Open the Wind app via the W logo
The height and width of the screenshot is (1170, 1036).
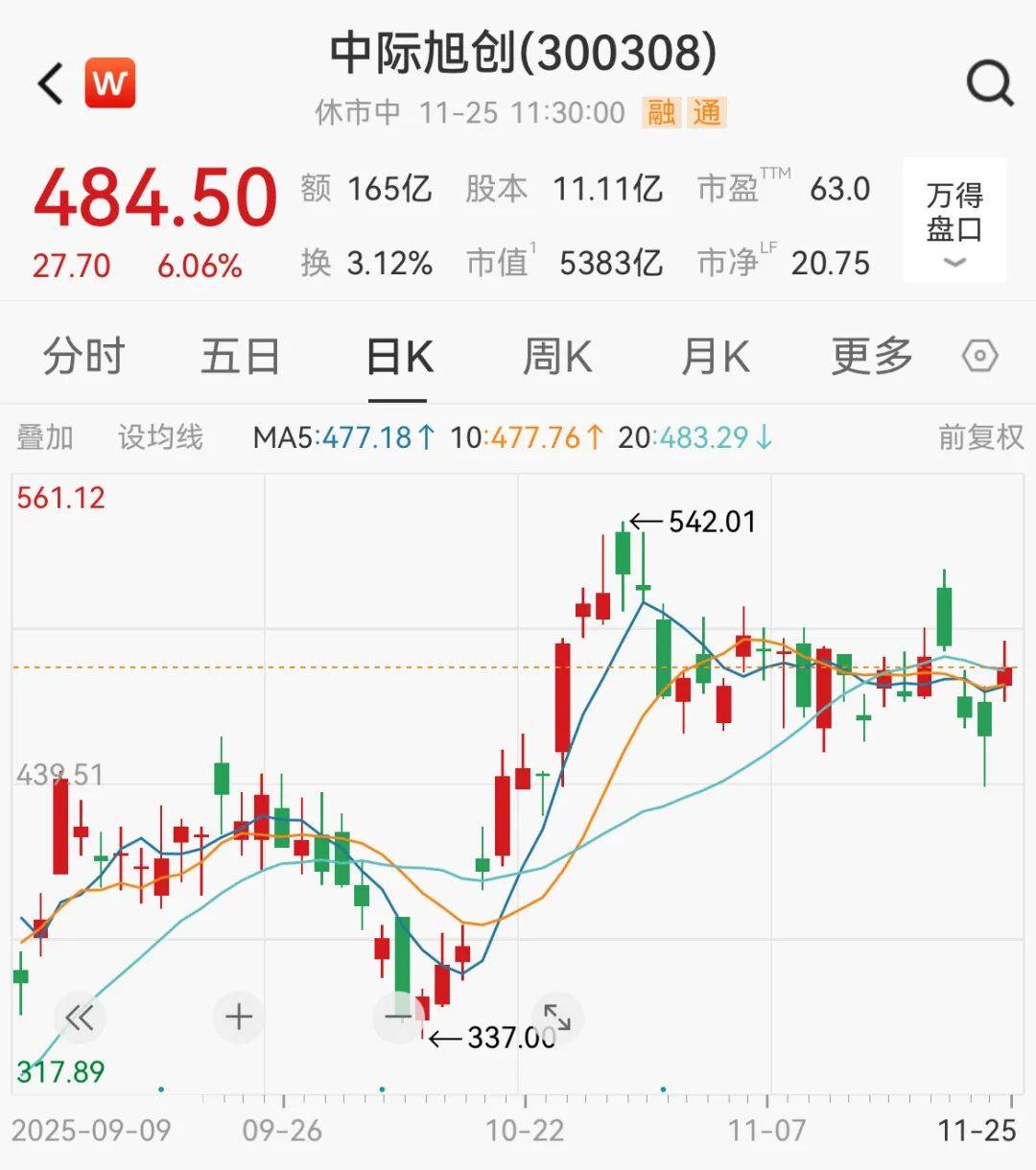click(108, 82)
